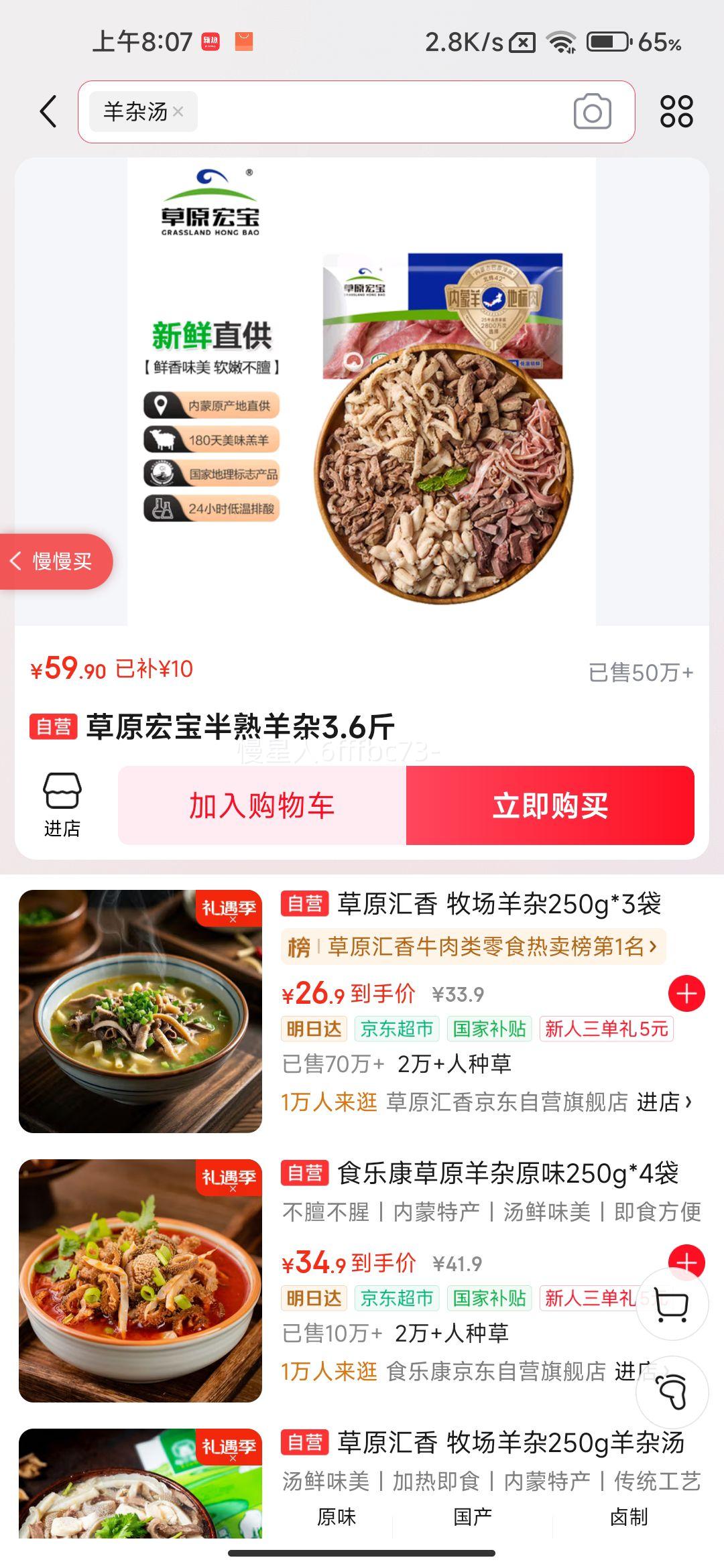
Task: Remove the 羊杂汤 search keyword
Action: pyautogui.click(x=178, y=112)
